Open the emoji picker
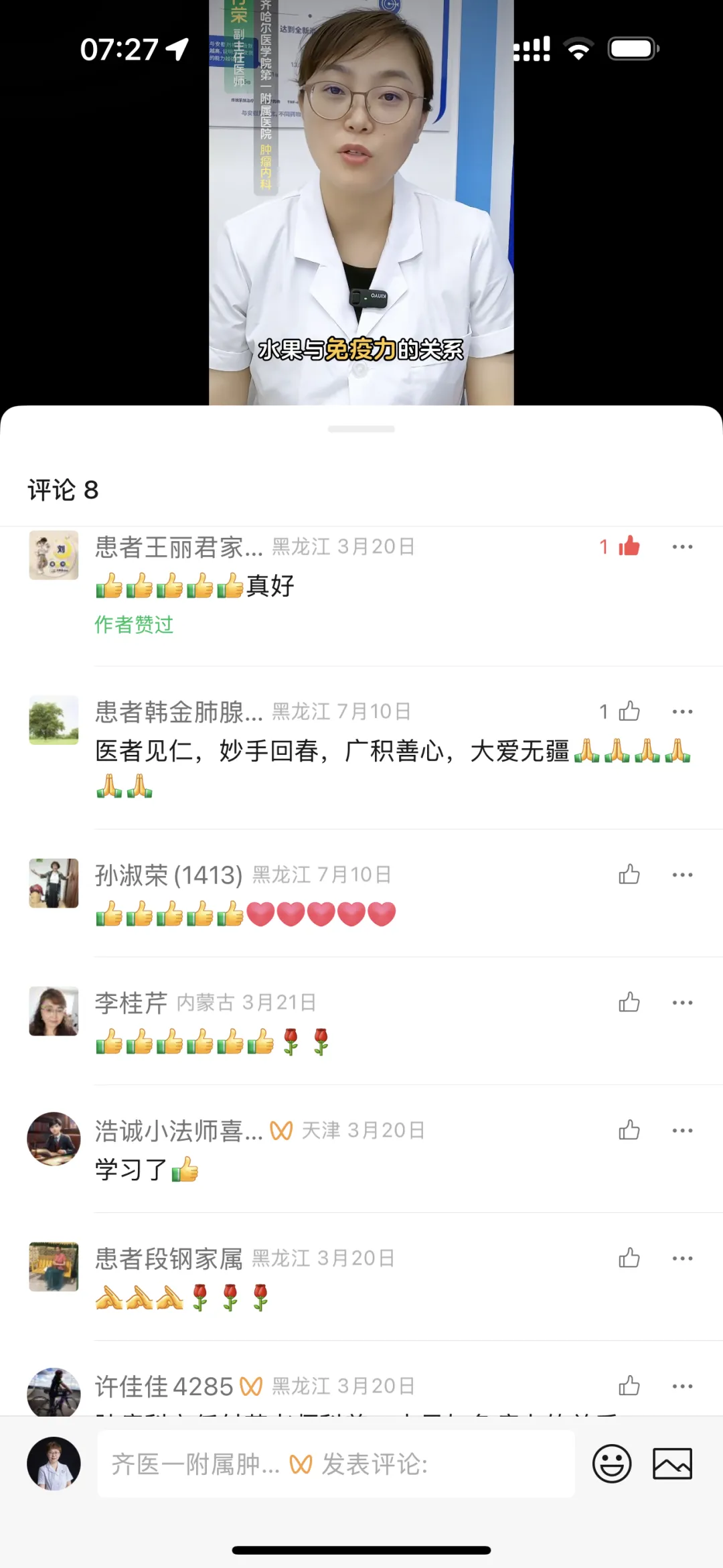Image resolution: width=723 pixels, height=1568 pixels. pyautogui.click(x=611, y=1464)
